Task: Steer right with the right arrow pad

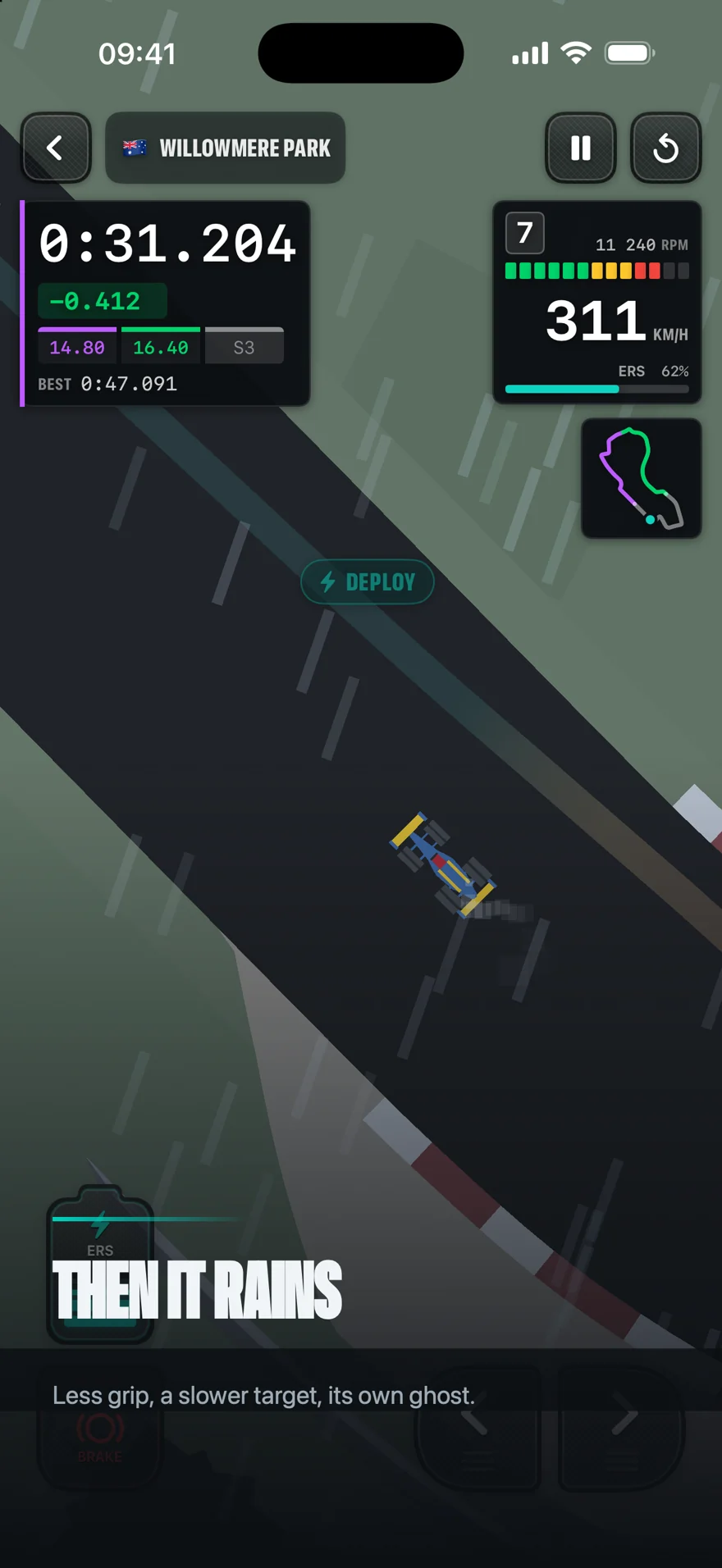Action: coord(622,1427)
